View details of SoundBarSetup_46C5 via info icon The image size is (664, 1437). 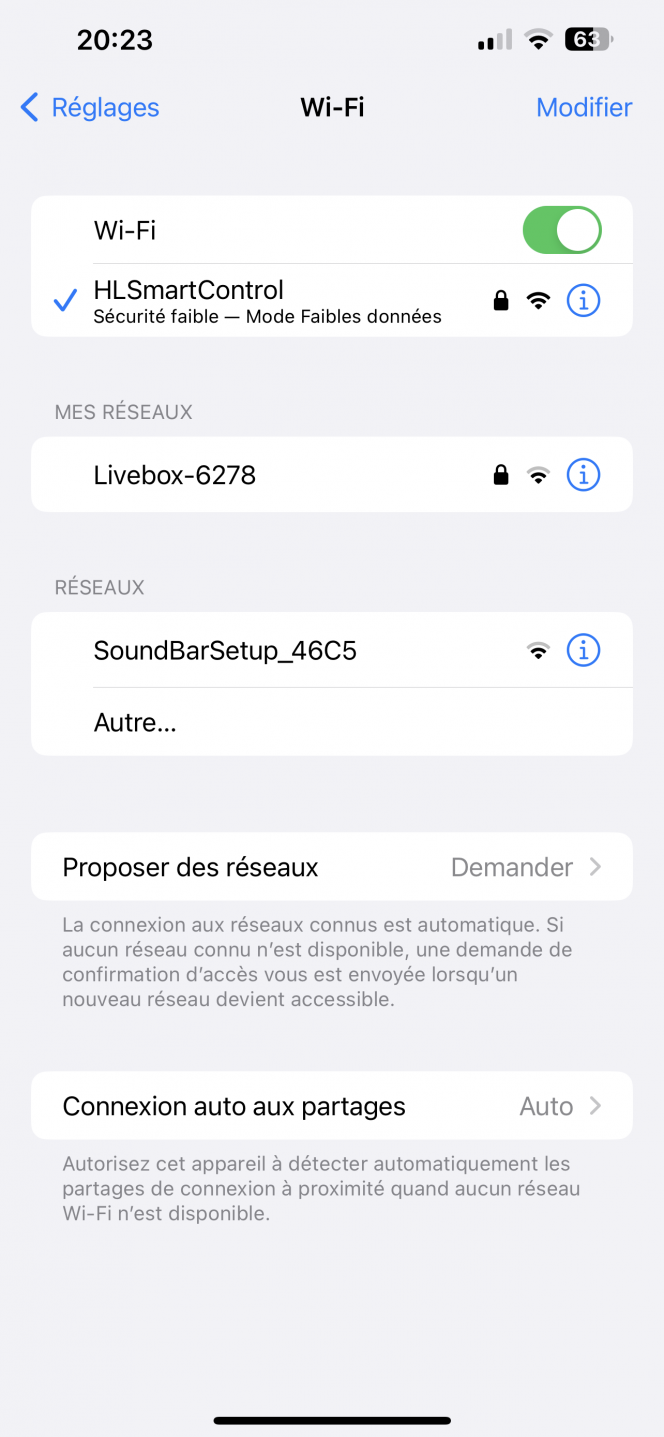coord(583,651)
